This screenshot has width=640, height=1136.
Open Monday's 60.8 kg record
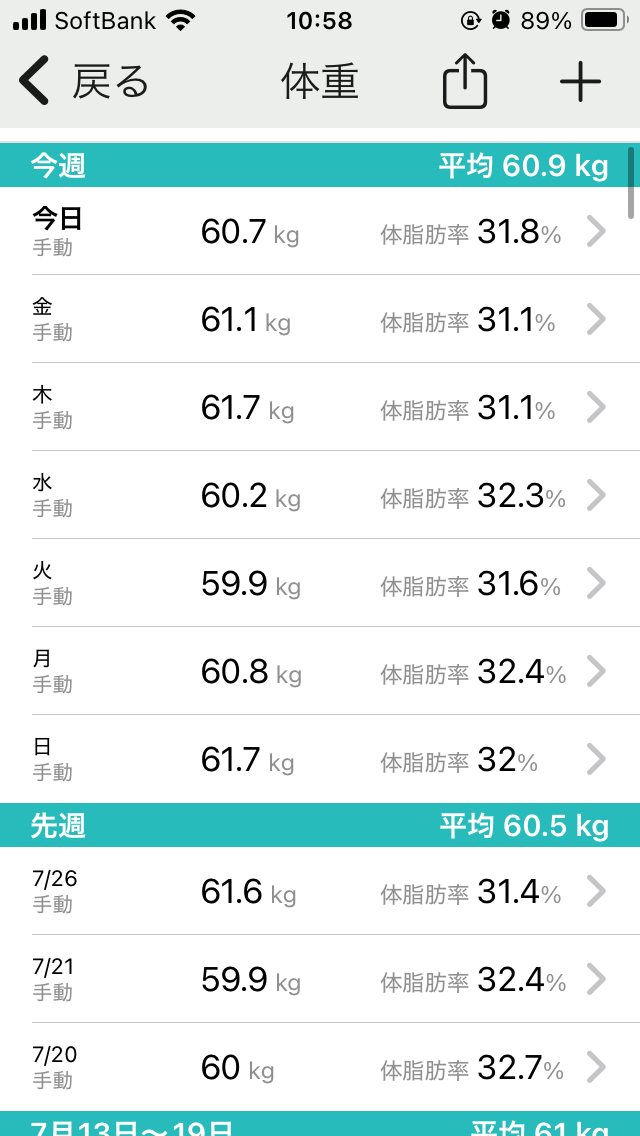[320, 672]
